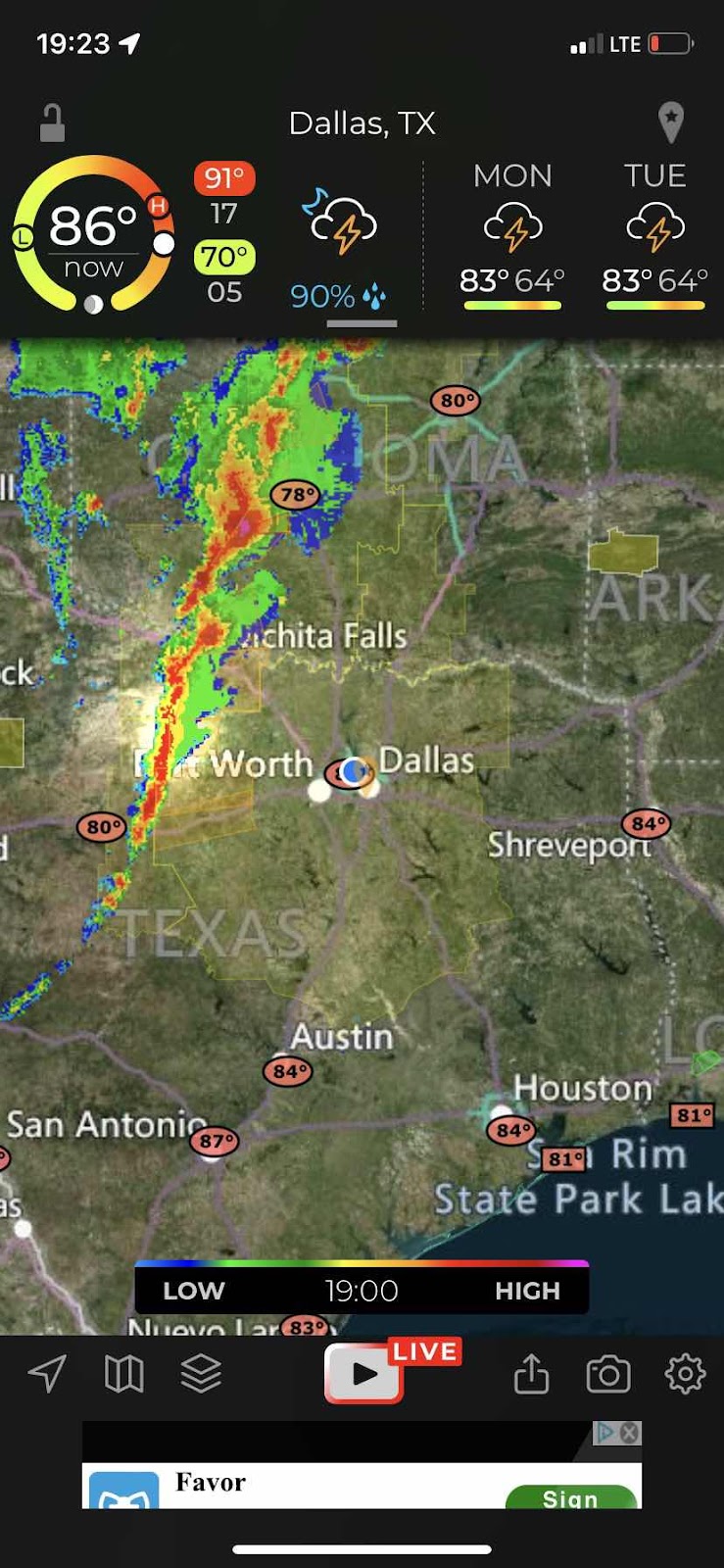The image size is (724, 1568).
Task: Share this radar map
Action: point(531,1374)
